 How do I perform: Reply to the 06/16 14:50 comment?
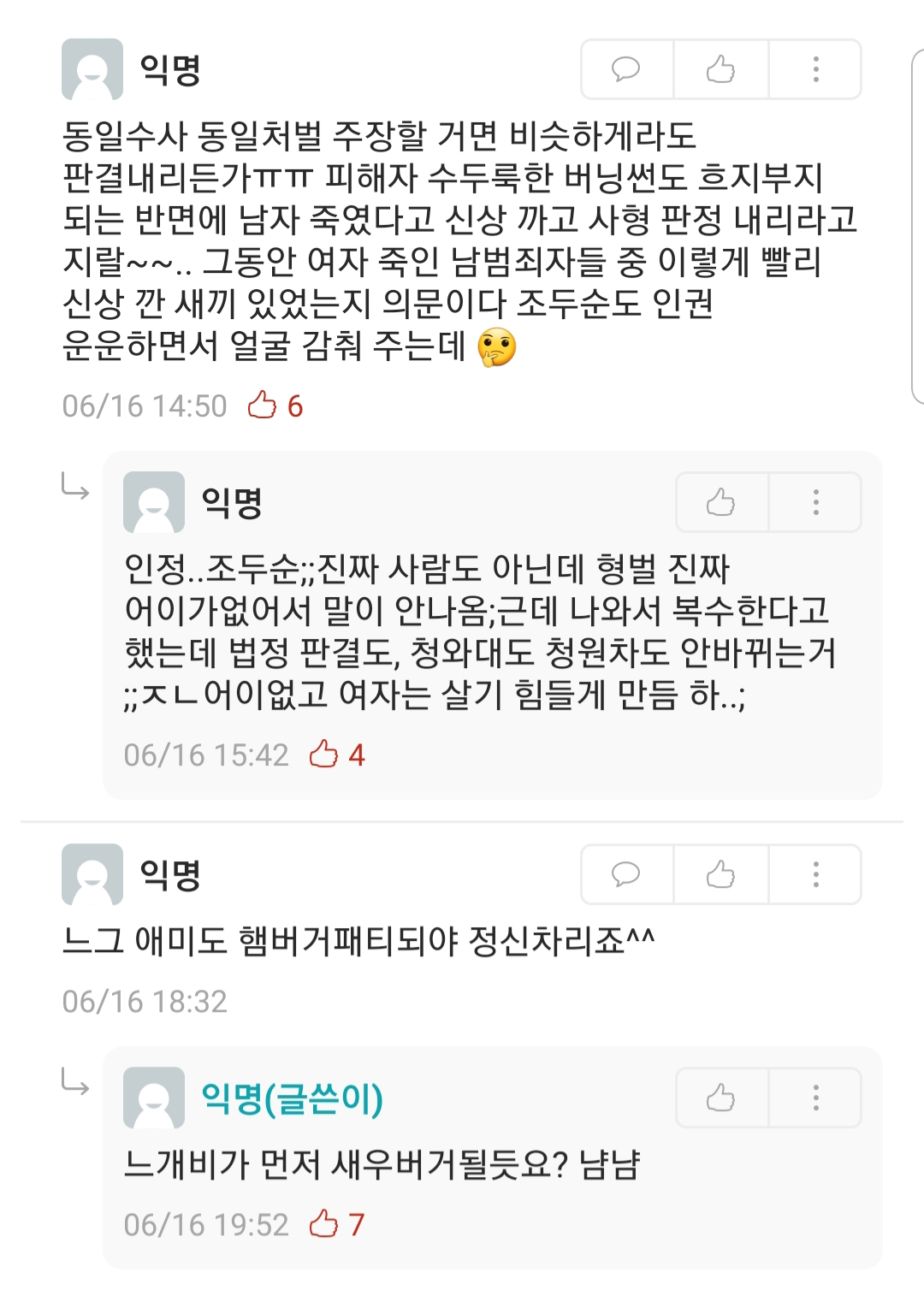(x=626, y=68)
